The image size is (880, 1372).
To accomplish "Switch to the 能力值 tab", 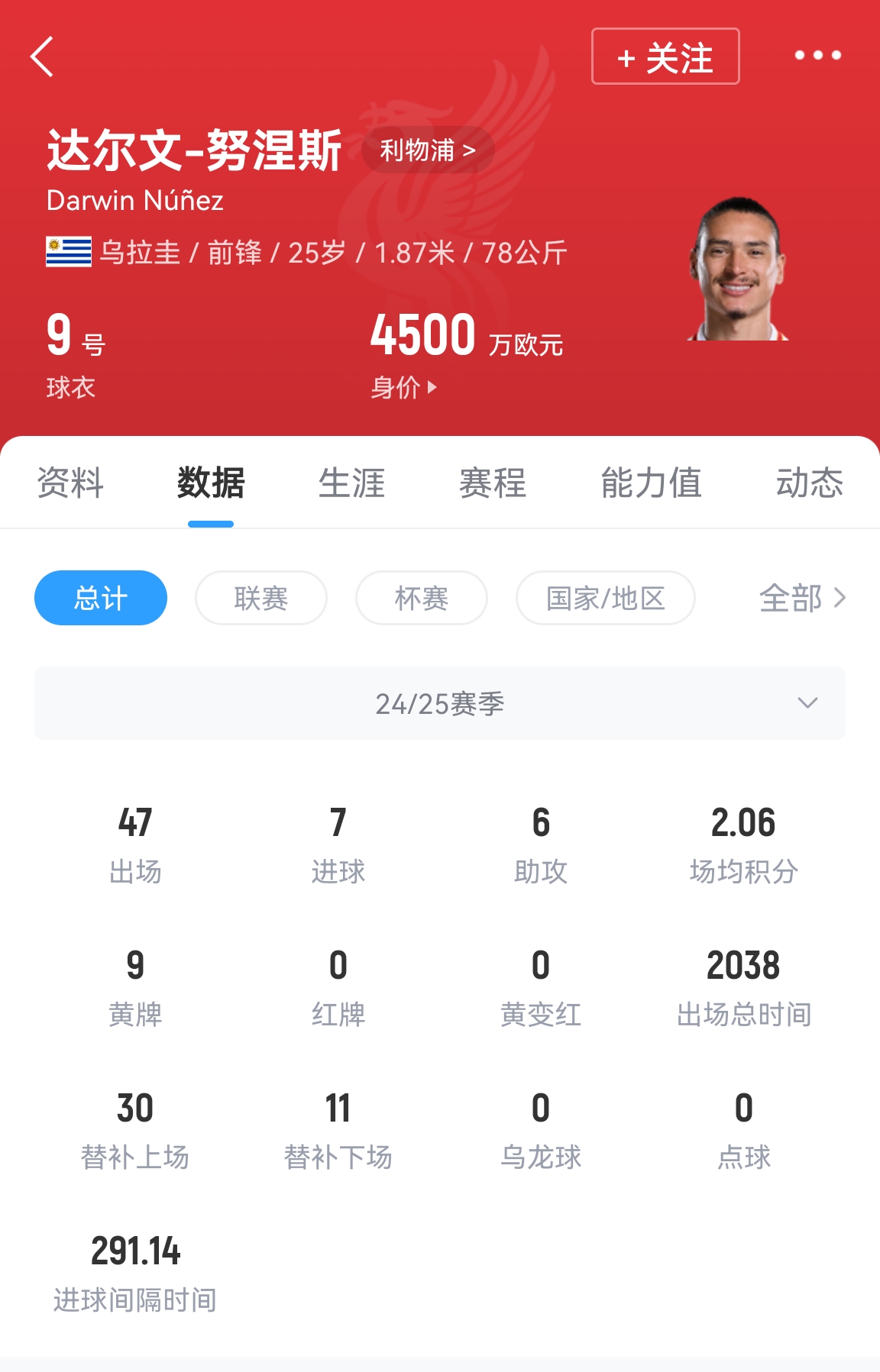I will (651, 483).
